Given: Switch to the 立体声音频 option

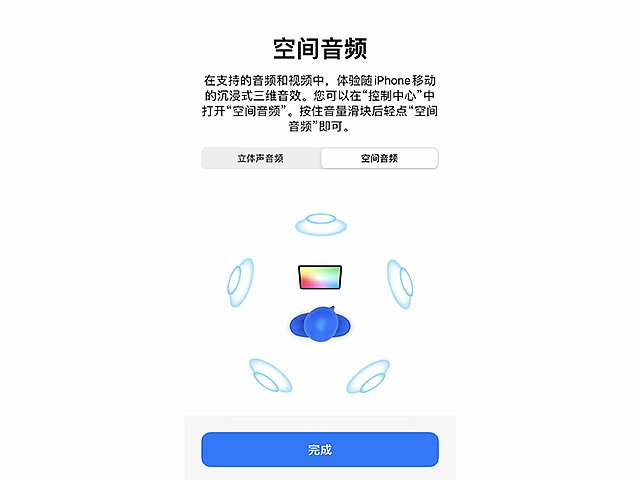Looking at the screenshot, I should 260,158.
